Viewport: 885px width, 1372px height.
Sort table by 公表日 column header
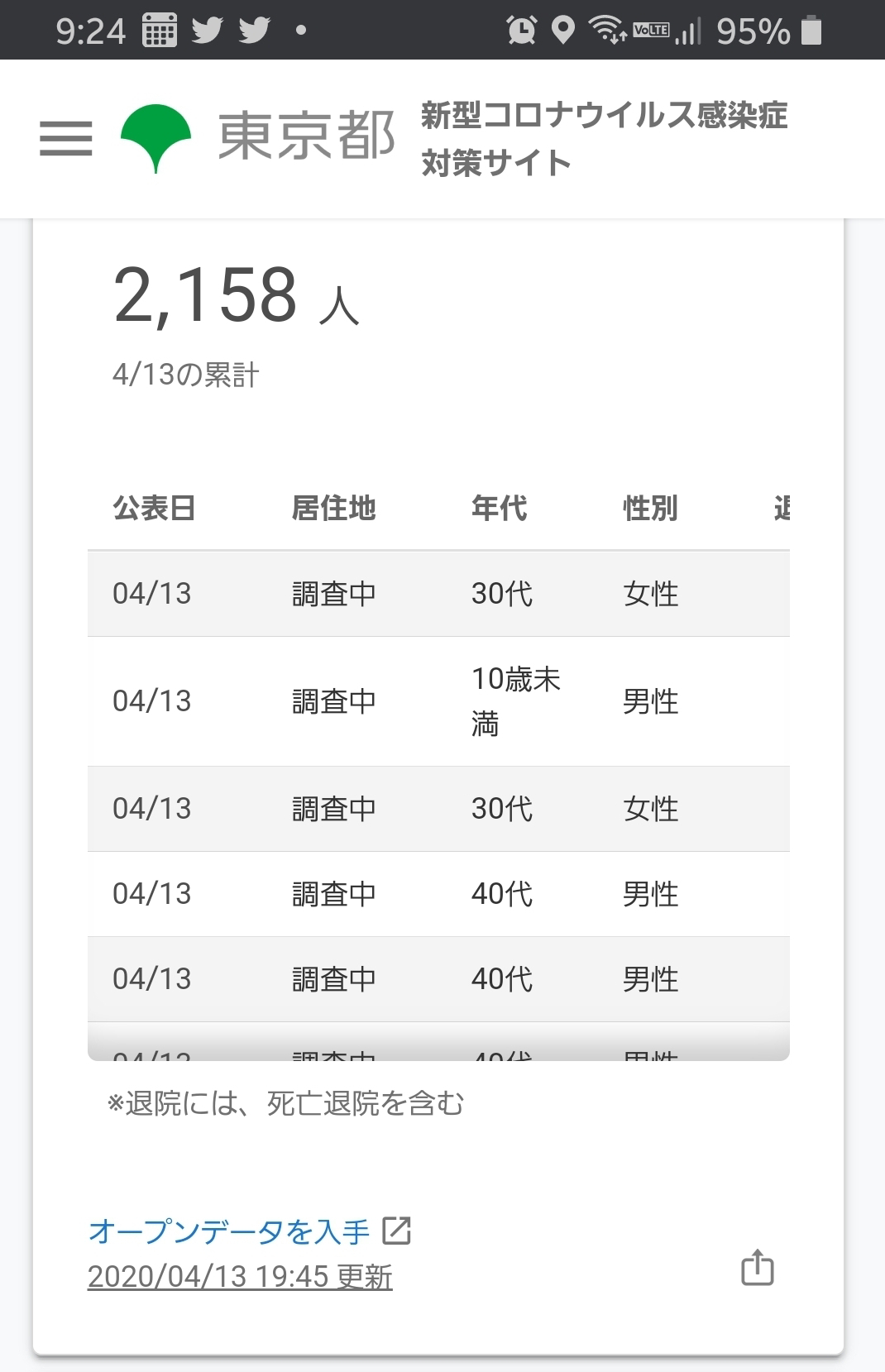pos(154,508)
